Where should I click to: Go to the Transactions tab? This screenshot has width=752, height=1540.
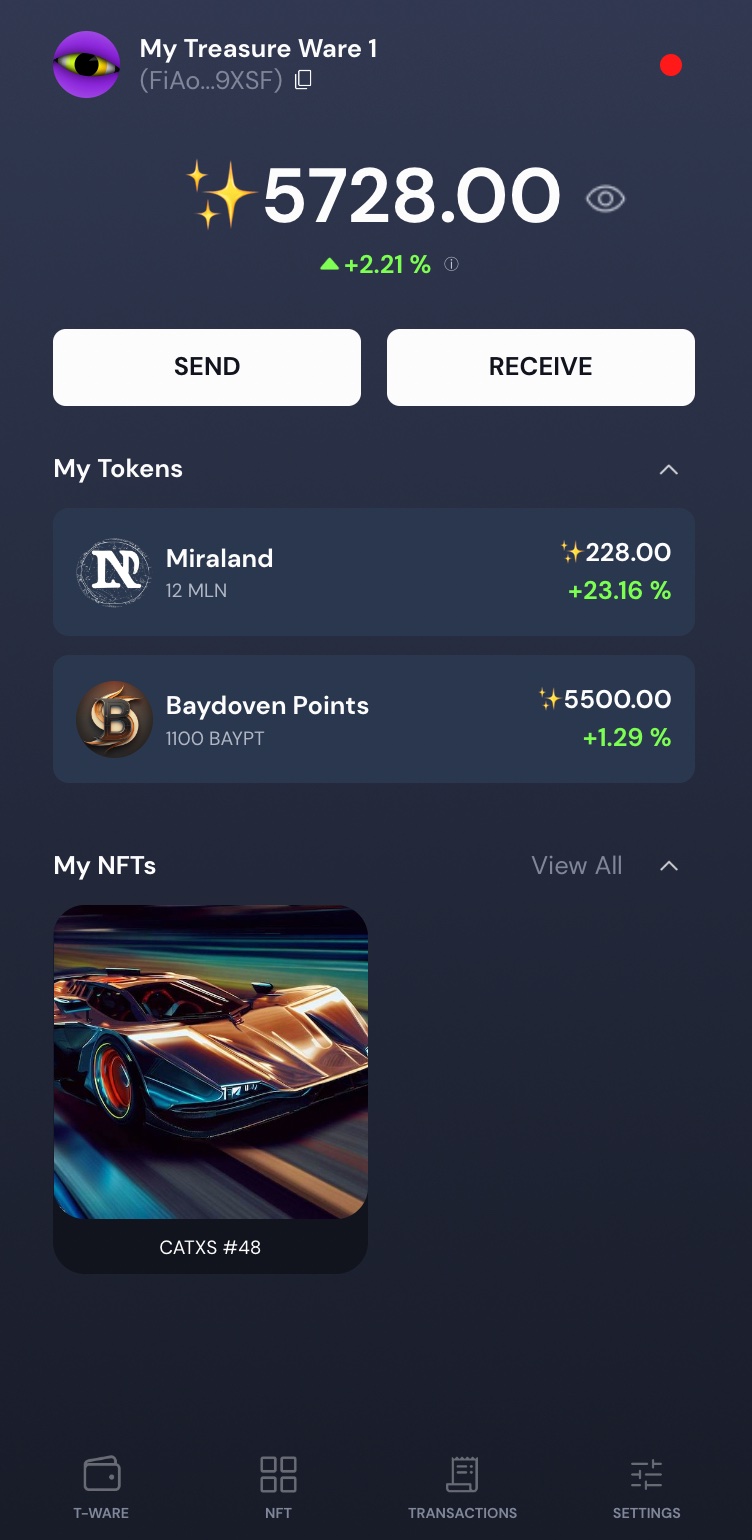[x=462, y=1487]
